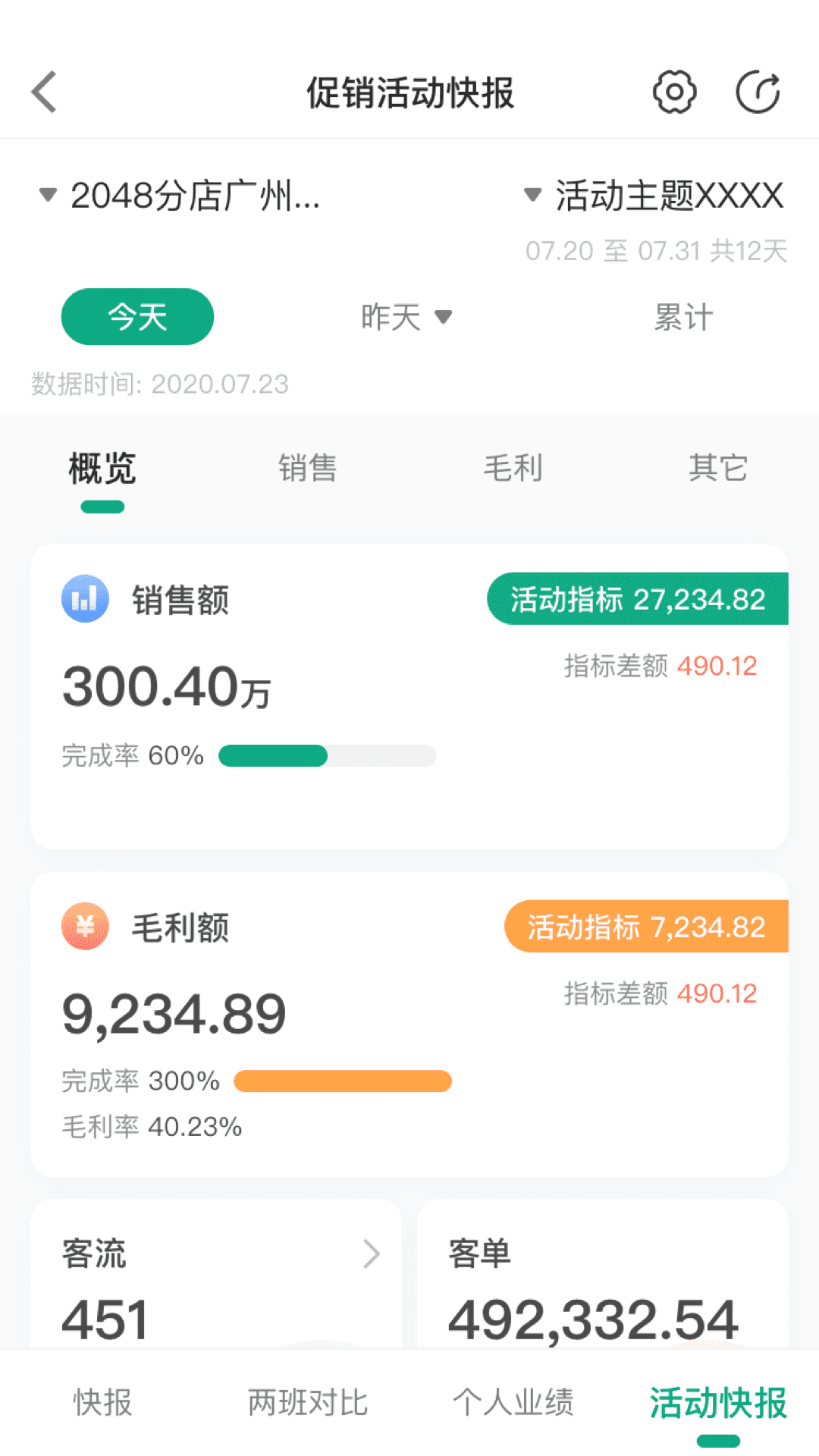This screenshot has width=819, height=1456.
Task: Click the orange ¥ icon beside 毛利额
Action: tap(85, 926)
